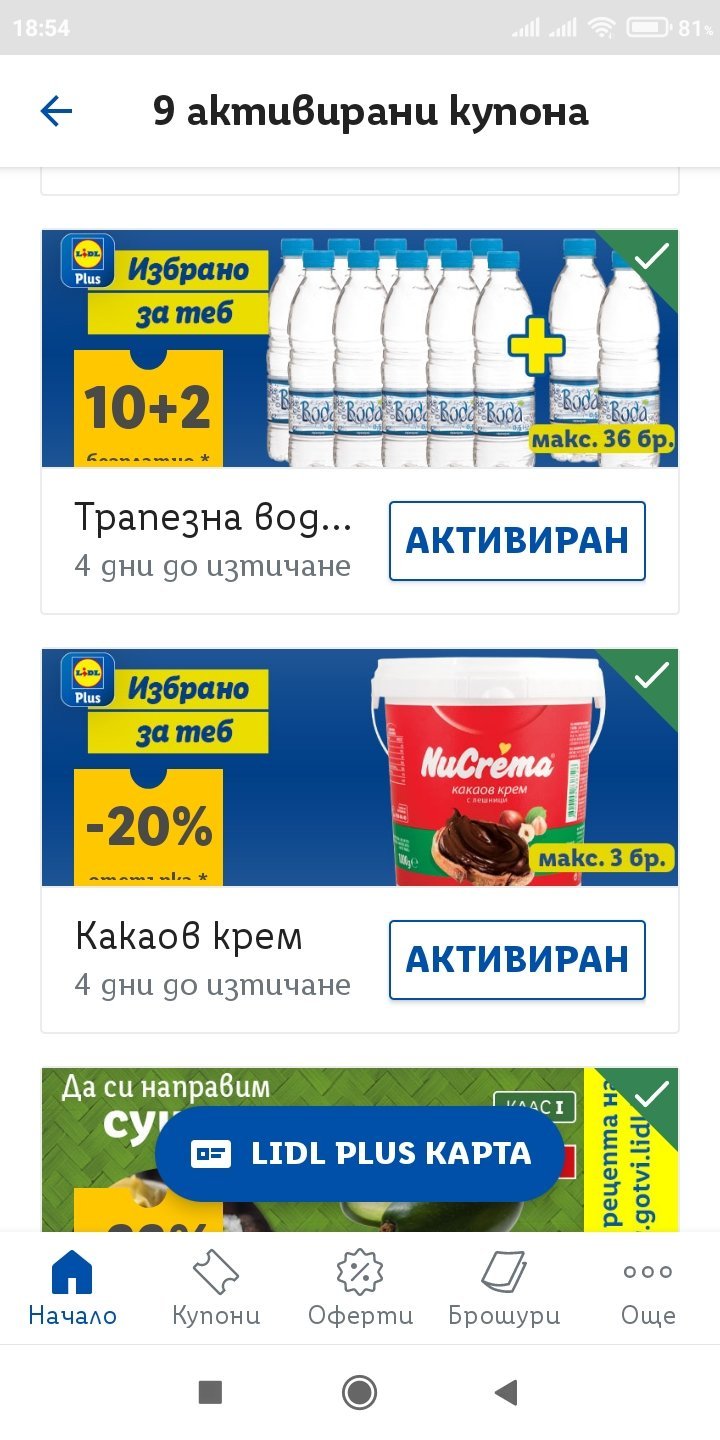The image size is (720, 1440).
Task: Tap АКТИВИРАН on the Трапезна вода coupon
Action: (517, 541)
